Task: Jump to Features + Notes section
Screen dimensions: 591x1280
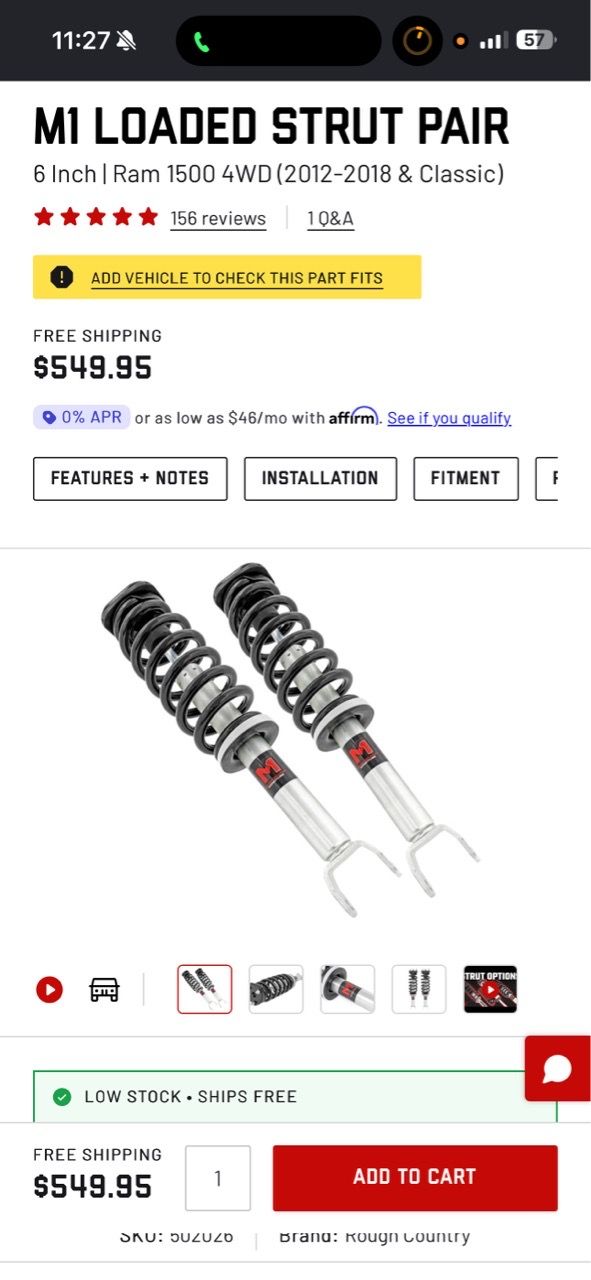Action: point(130,478)
